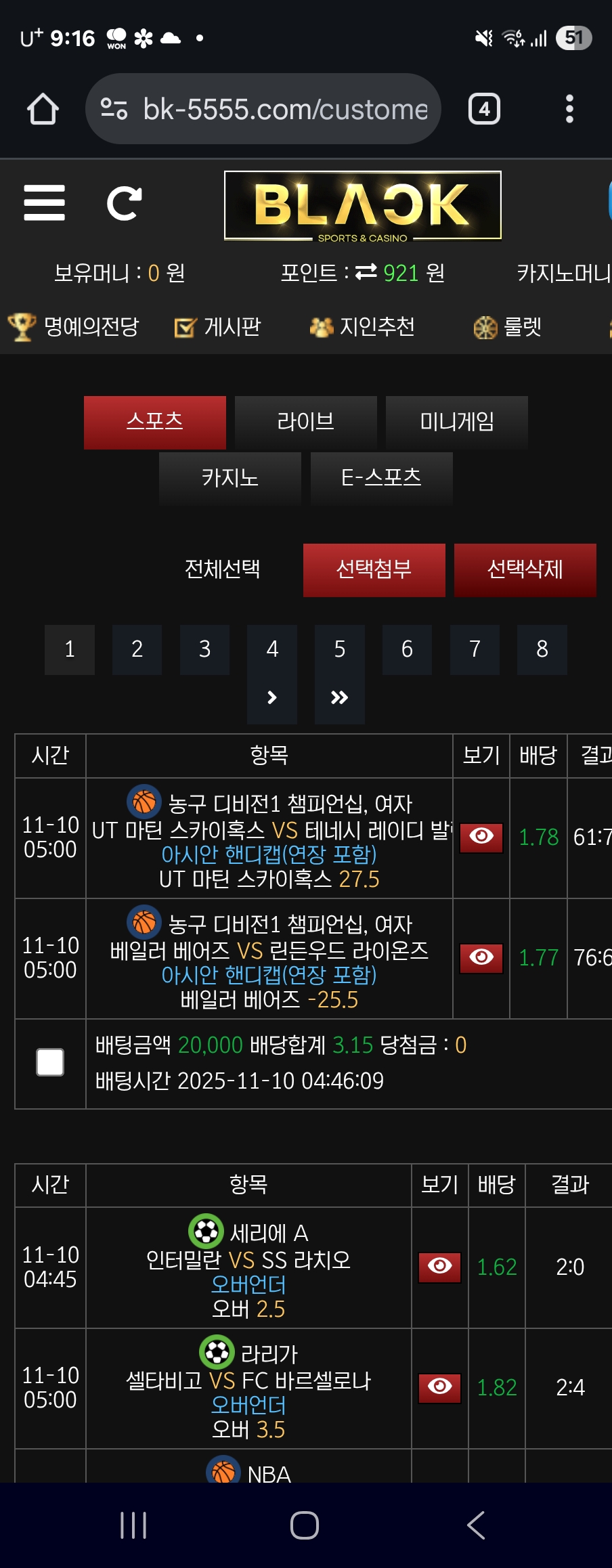The height and width of the screenshot is (1568, 612).
Task: View details for 인터밀란 VS SS 라치오
Action: (x=439, y=1267)
